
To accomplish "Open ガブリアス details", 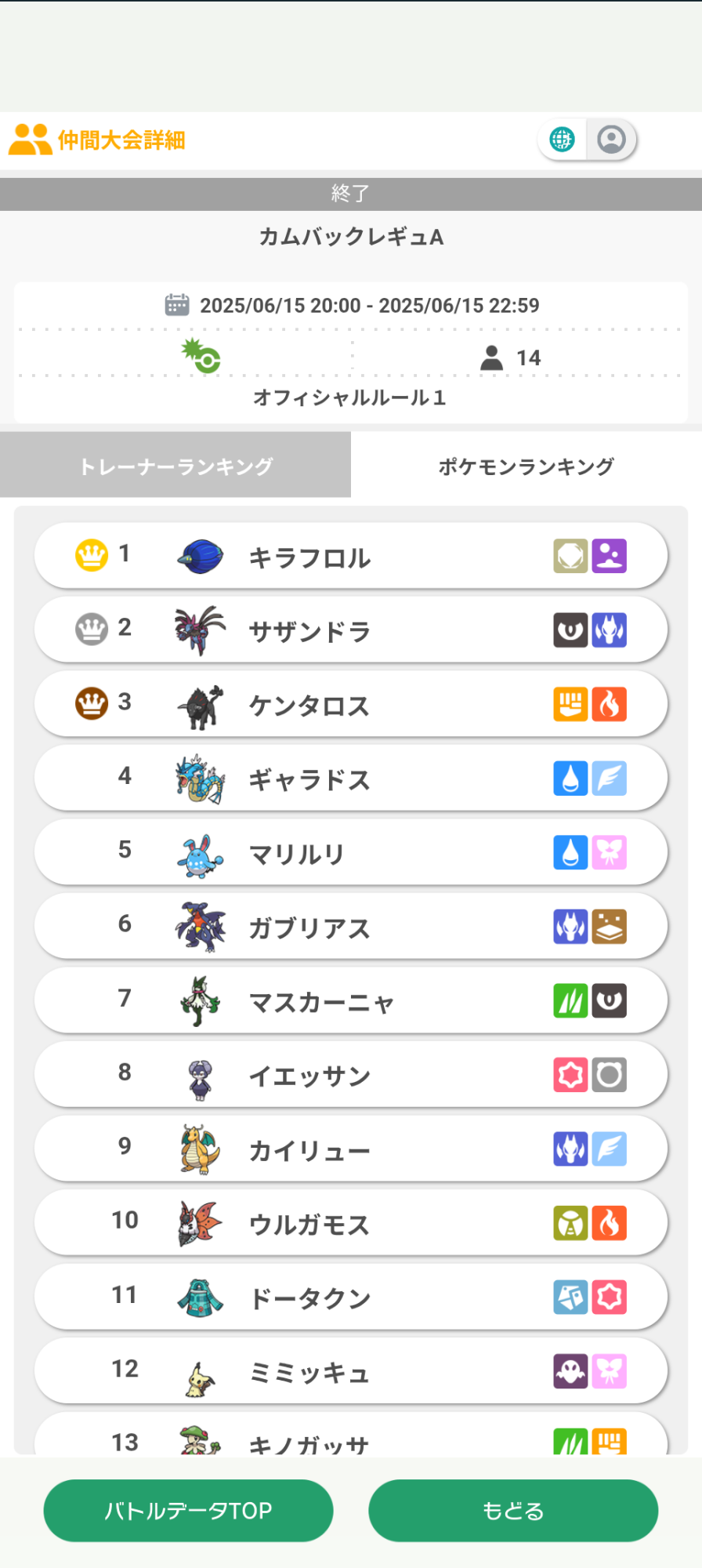I will pos(351,926).
